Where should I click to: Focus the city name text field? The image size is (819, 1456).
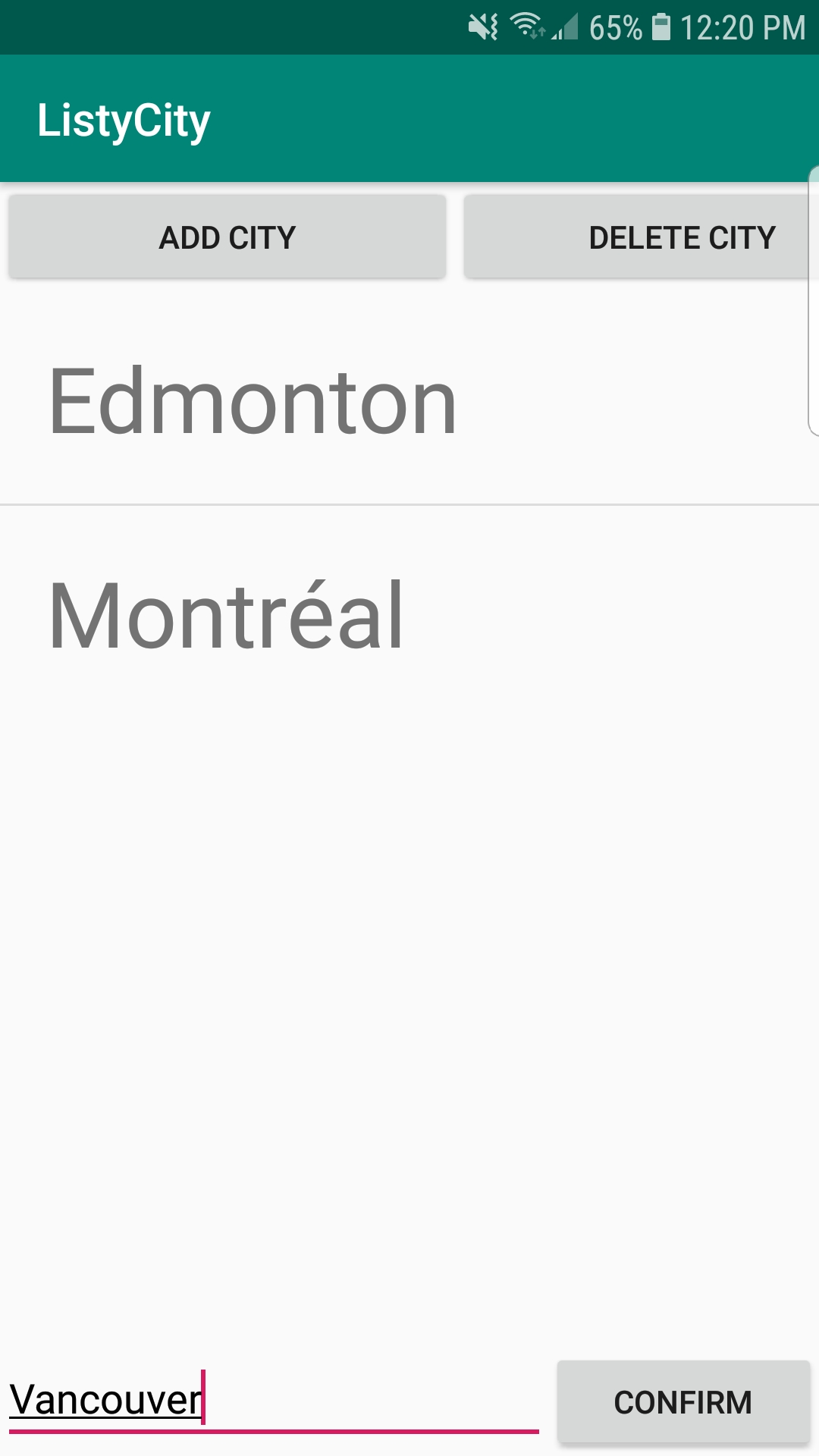(x=273, y=1401)
